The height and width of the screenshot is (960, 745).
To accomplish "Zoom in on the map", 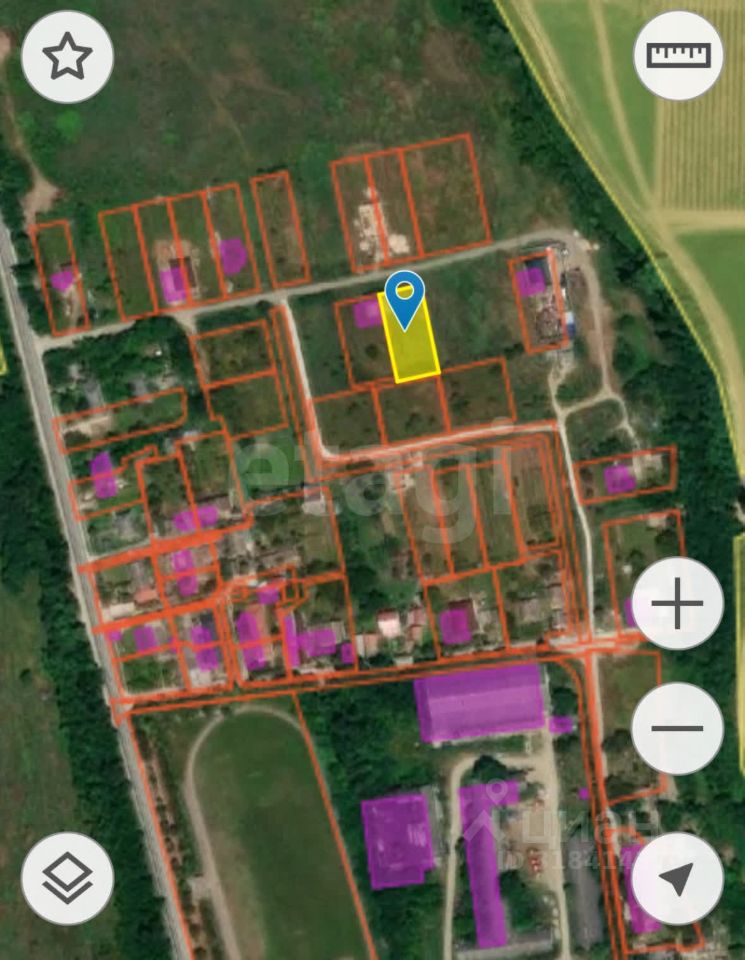I will tap(677, 603).
